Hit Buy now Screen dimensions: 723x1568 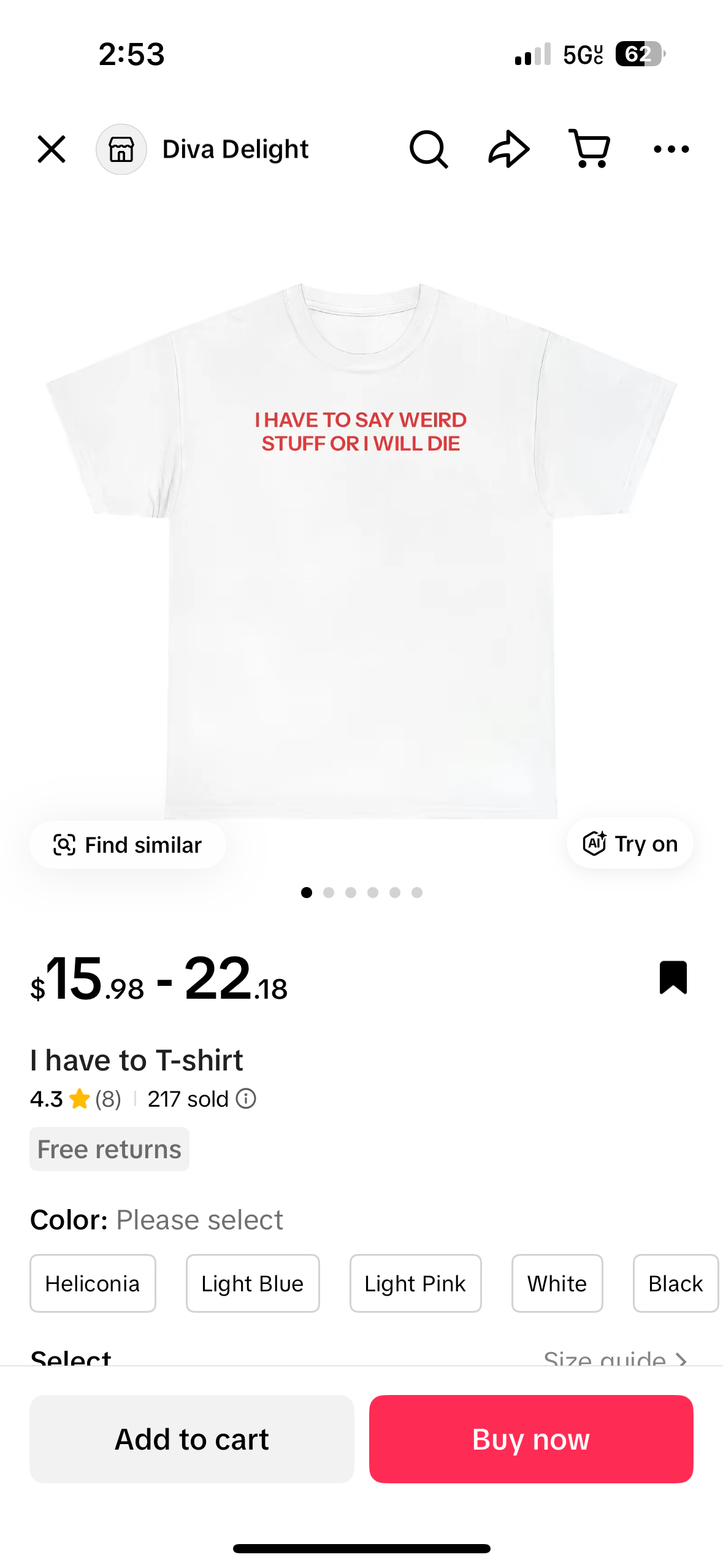[531, 1439]
